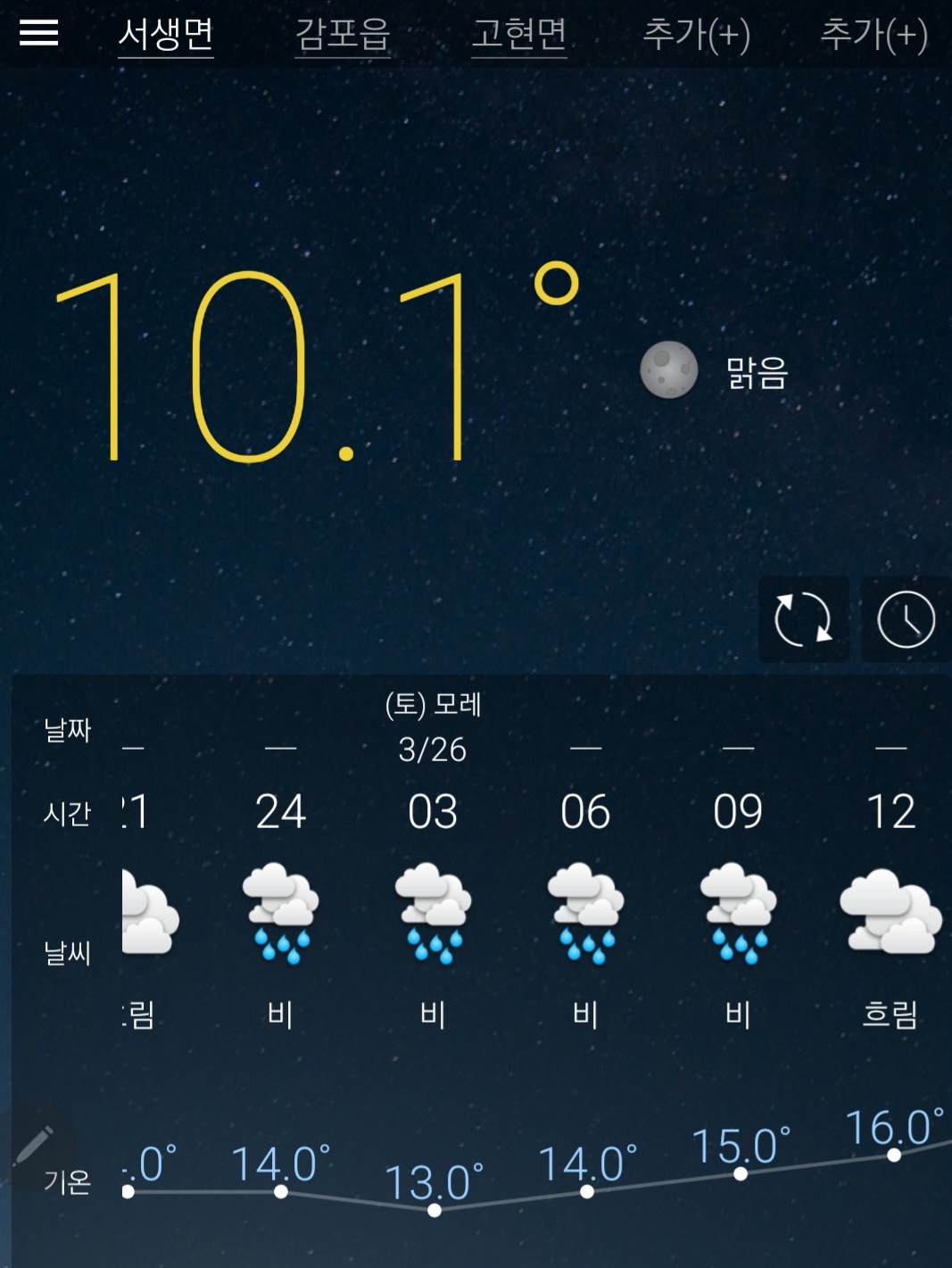The width and height of the screenshot is (952, 1268).
Task: Open the clock time view
Action: point(906,619)
